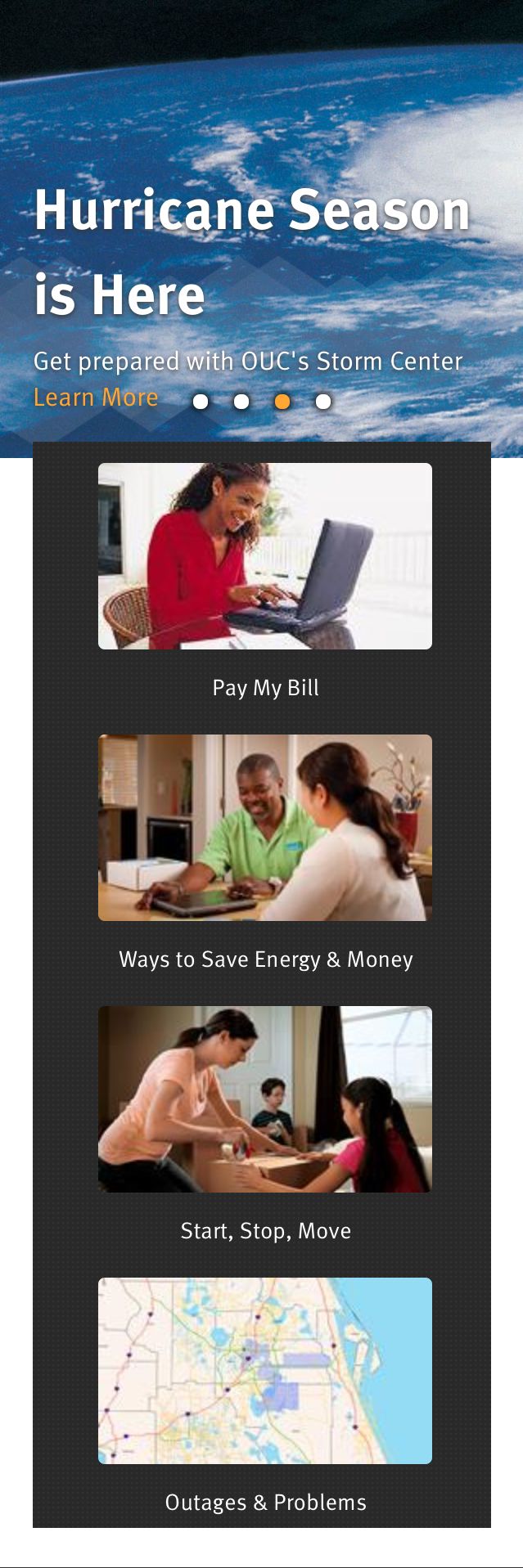Open the Learn More storm center link
The width and height of the screenshot is (523, 1568).
96,398
